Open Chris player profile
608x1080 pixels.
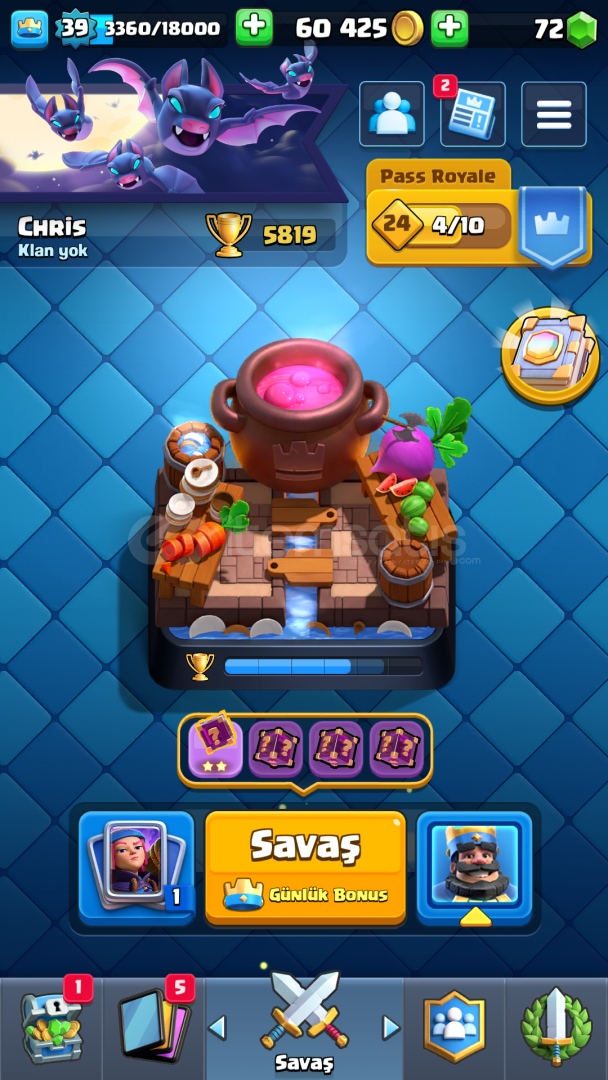click(x=53, y=236)
